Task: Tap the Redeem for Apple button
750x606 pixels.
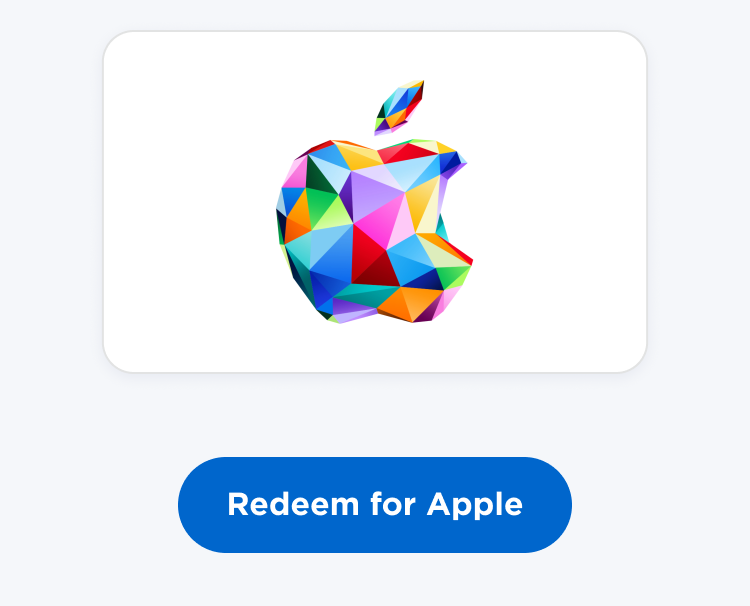Action: pyautogui.click(x=374, y=504)
